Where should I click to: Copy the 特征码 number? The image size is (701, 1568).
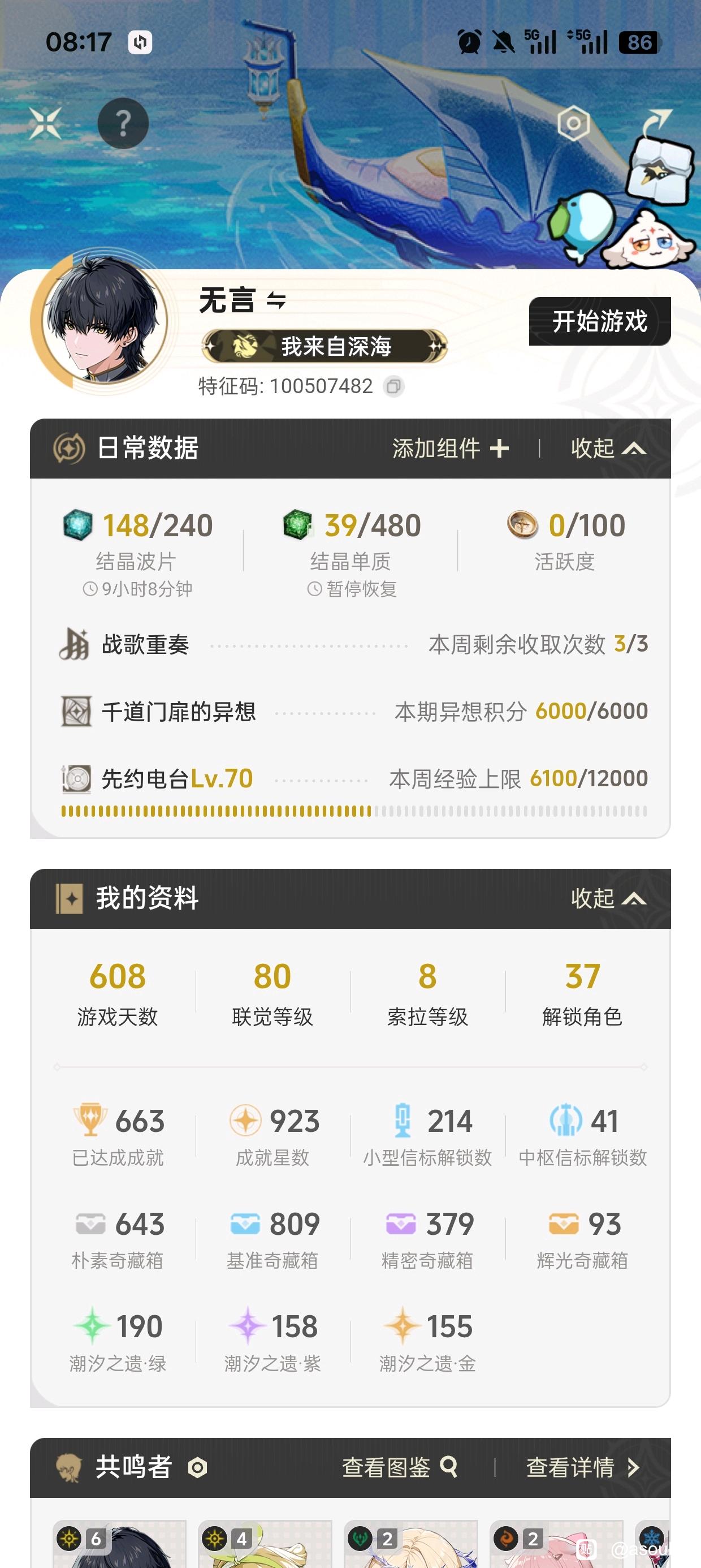(x=393, y=386)
